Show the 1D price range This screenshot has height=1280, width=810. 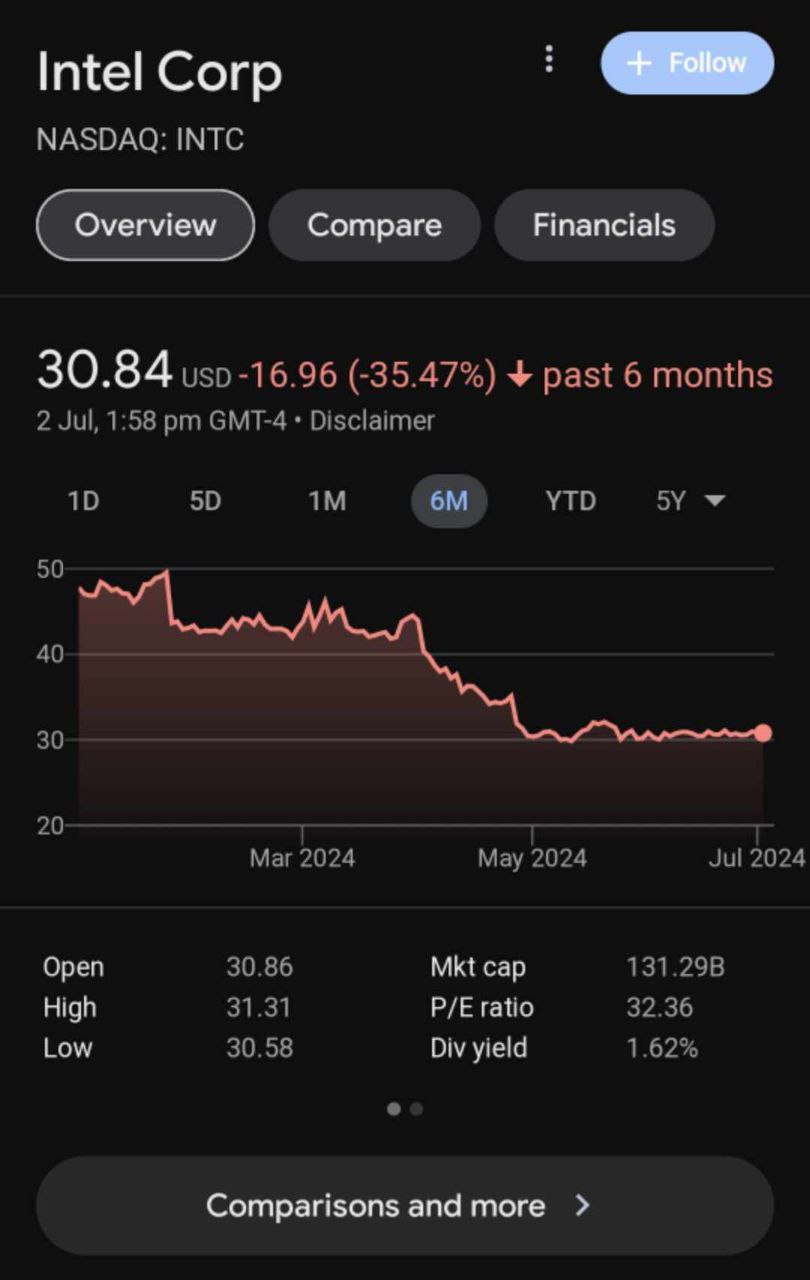coord(83,500)
